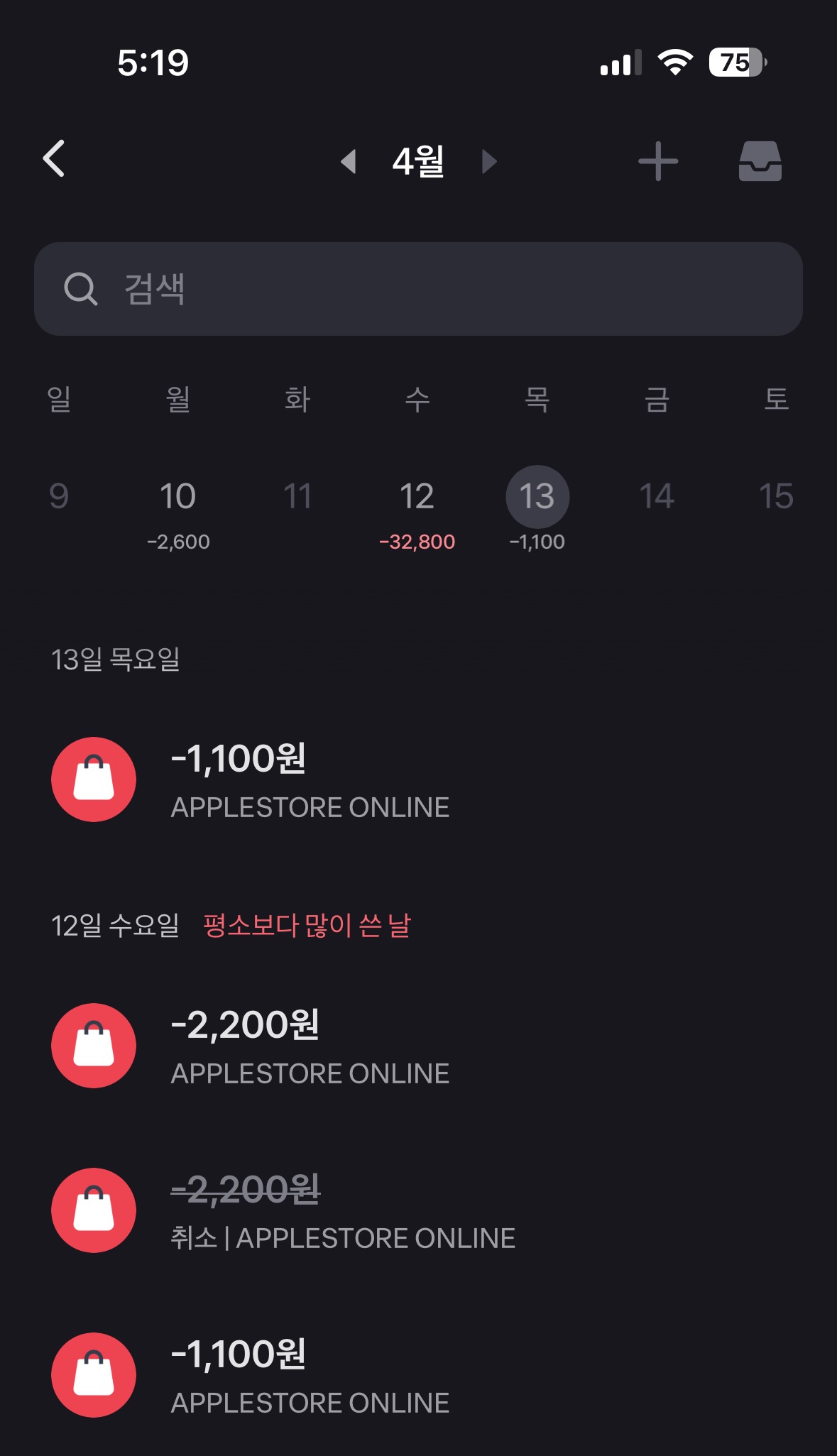Go to the next month

pos(489,161)
